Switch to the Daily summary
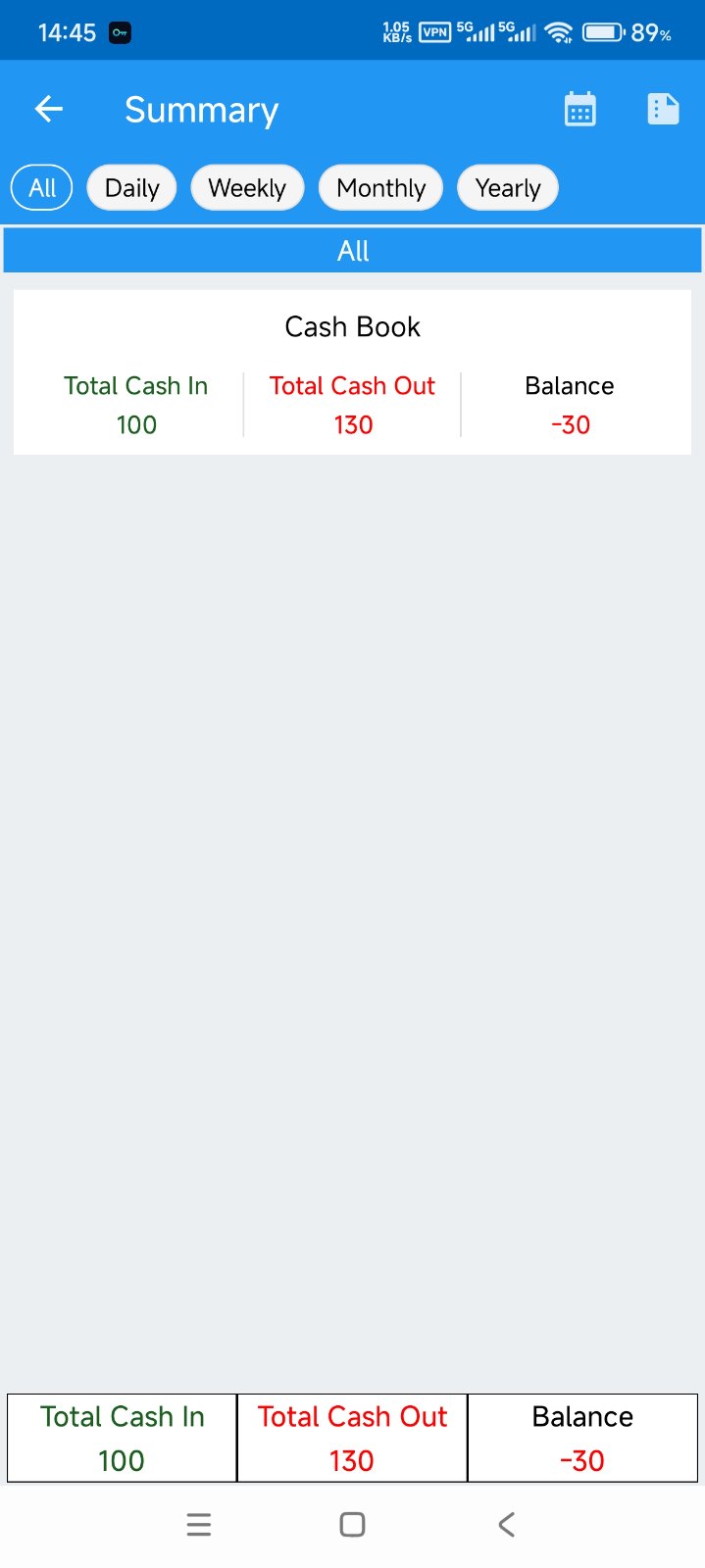705x1568 pixels. tap(131, 188)
